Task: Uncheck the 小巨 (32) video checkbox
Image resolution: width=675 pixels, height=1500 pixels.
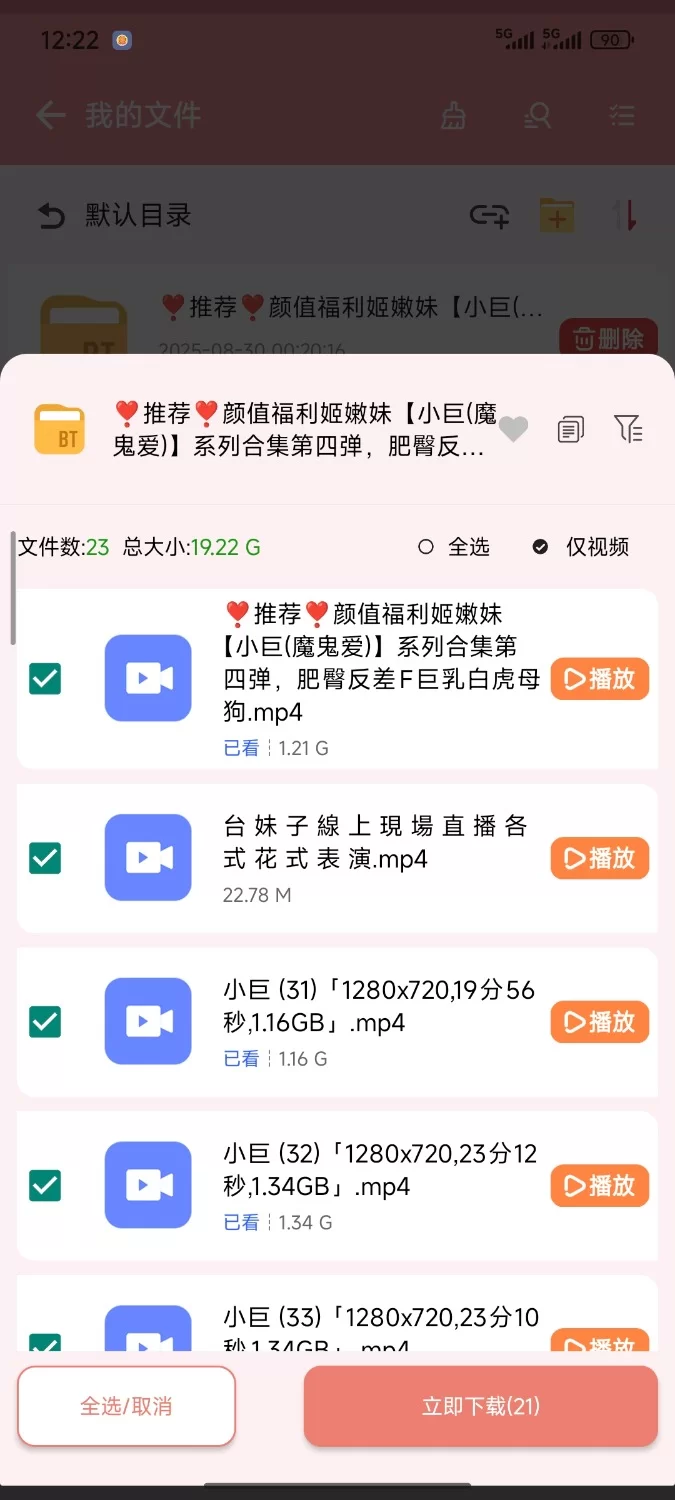Action: point(45,1186)
